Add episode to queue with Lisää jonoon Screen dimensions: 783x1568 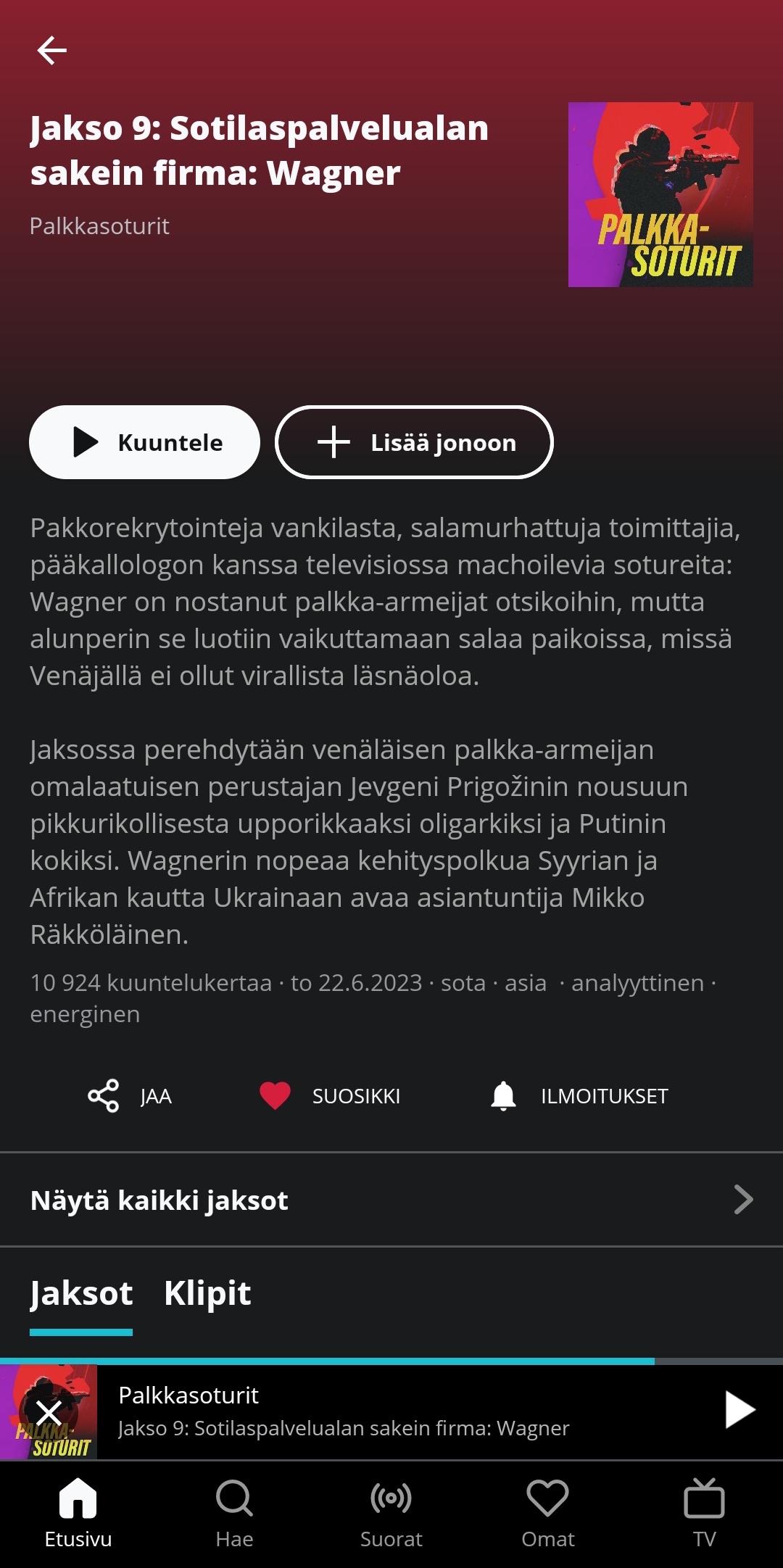(x=414, y=442)
